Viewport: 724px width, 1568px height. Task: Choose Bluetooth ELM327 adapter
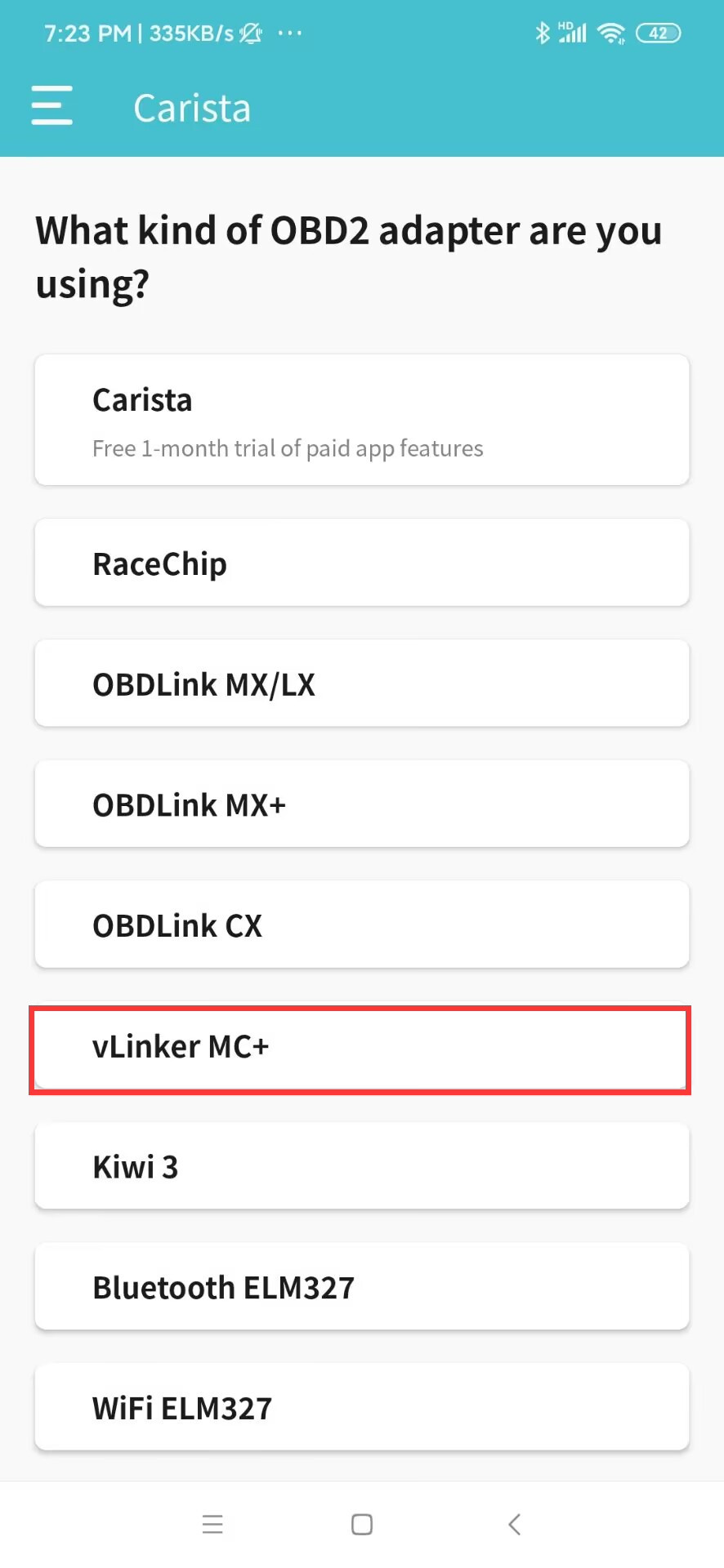tap(361, 1287)
